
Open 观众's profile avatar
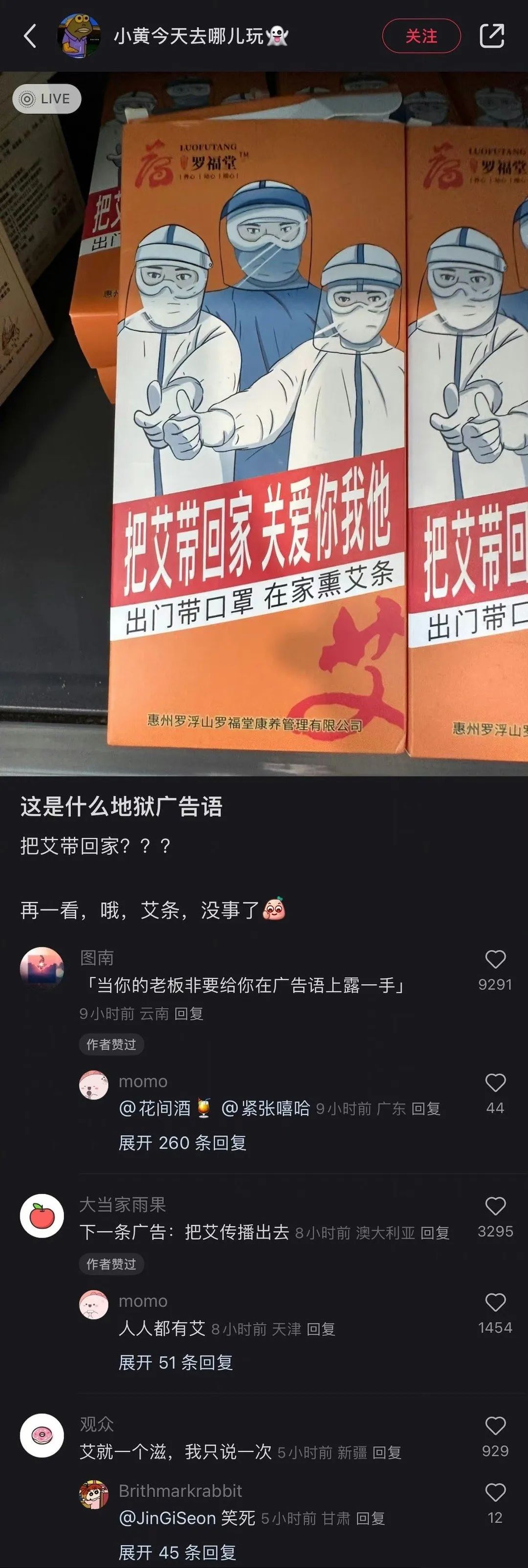point(42,1435)
